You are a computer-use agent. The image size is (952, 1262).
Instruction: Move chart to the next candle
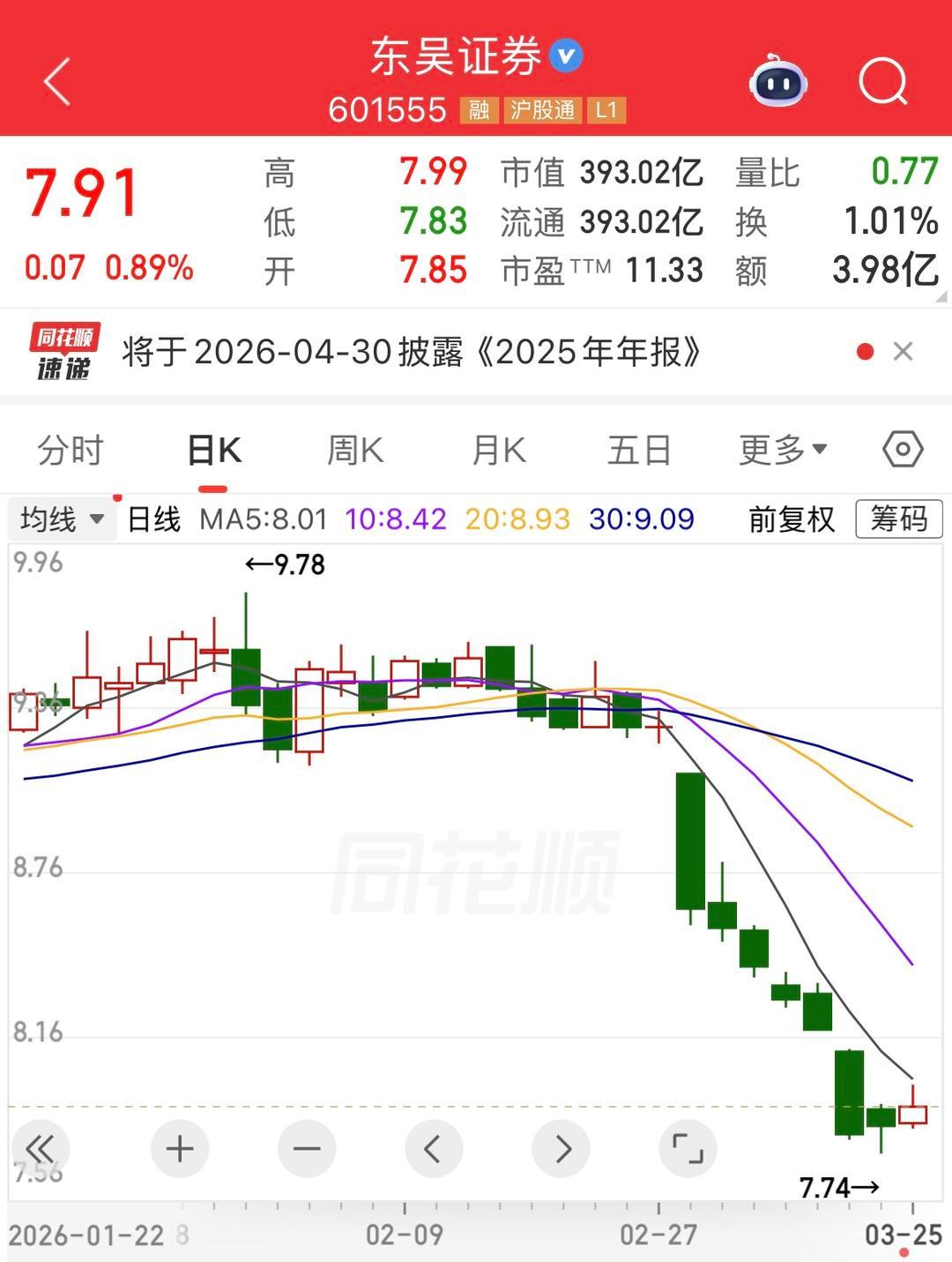coord(562,1149)
